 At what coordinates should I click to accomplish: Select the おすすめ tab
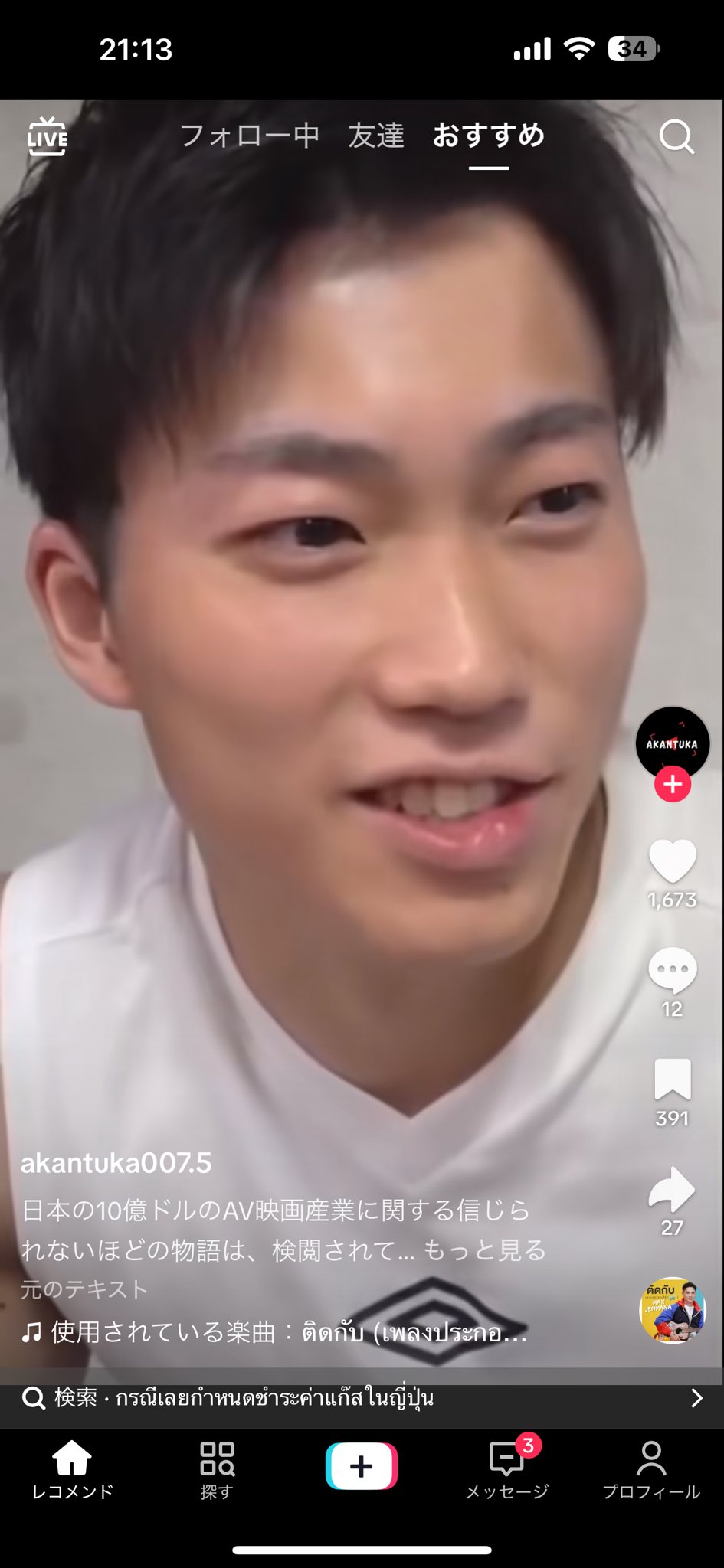(x=488, y=136)
